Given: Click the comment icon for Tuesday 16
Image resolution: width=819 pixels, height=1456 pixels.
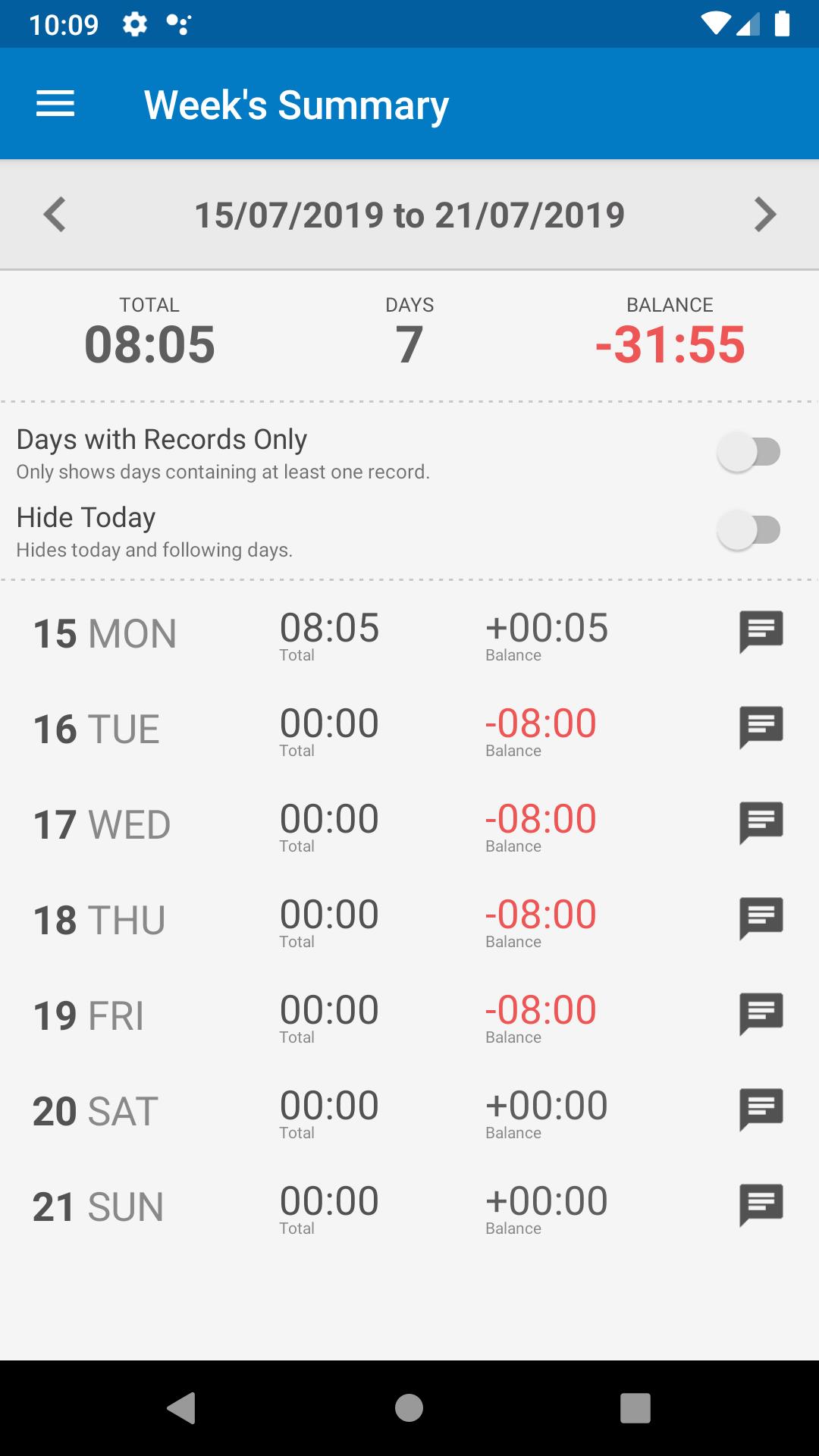Looking at the screenshot, I should click(761, 726).
